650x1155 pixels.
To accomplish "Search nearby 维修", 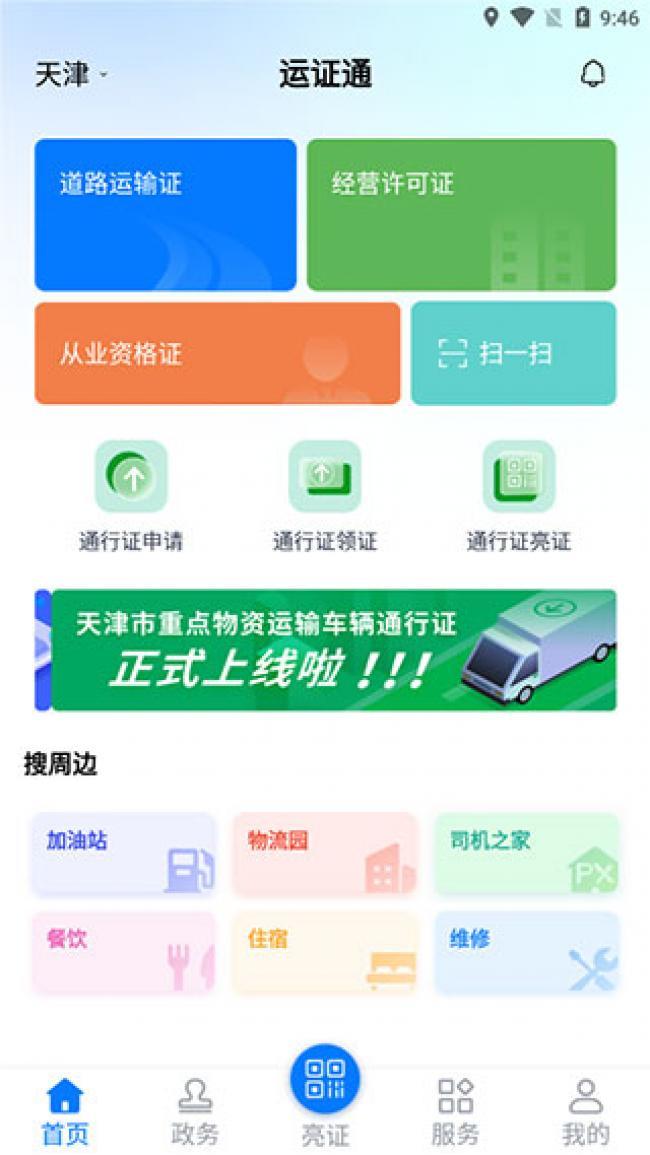I will [526, 952].
